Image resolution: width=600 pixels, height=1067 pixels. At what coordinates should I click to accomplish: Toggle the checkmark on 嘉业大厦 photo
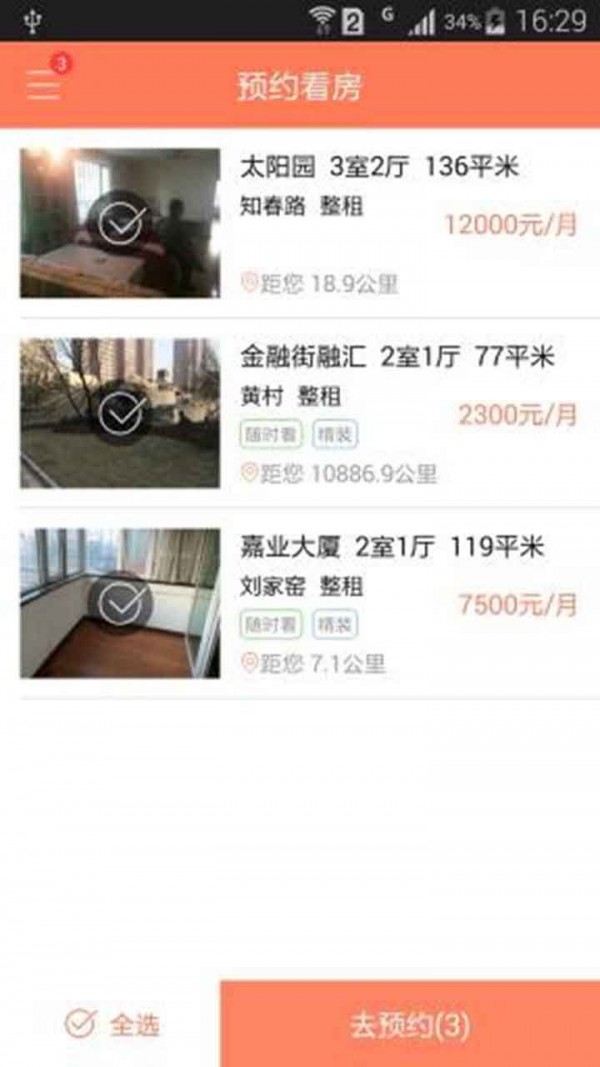(x=120, y=603)
